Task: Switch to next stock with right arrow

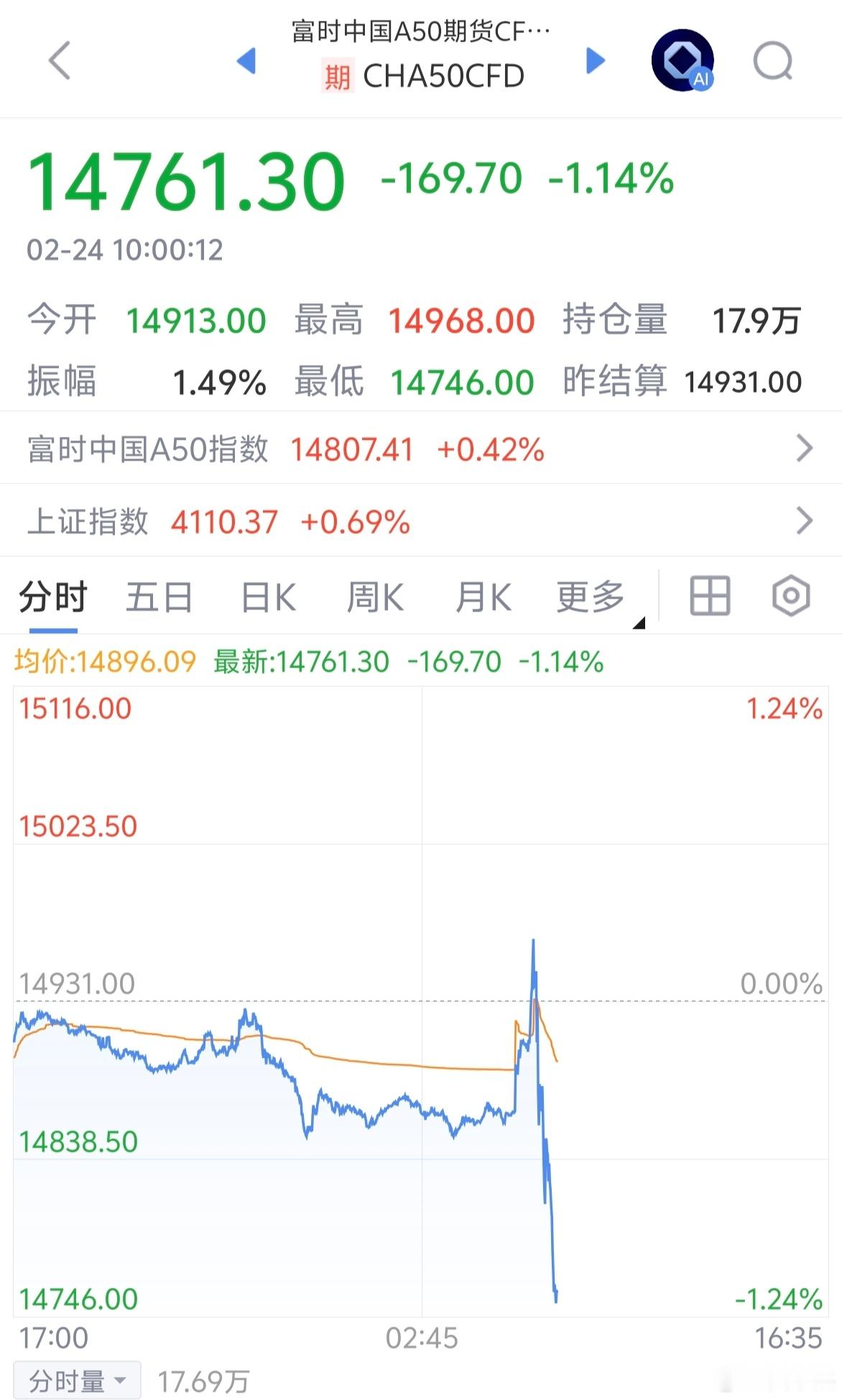Action: [593, 63]
